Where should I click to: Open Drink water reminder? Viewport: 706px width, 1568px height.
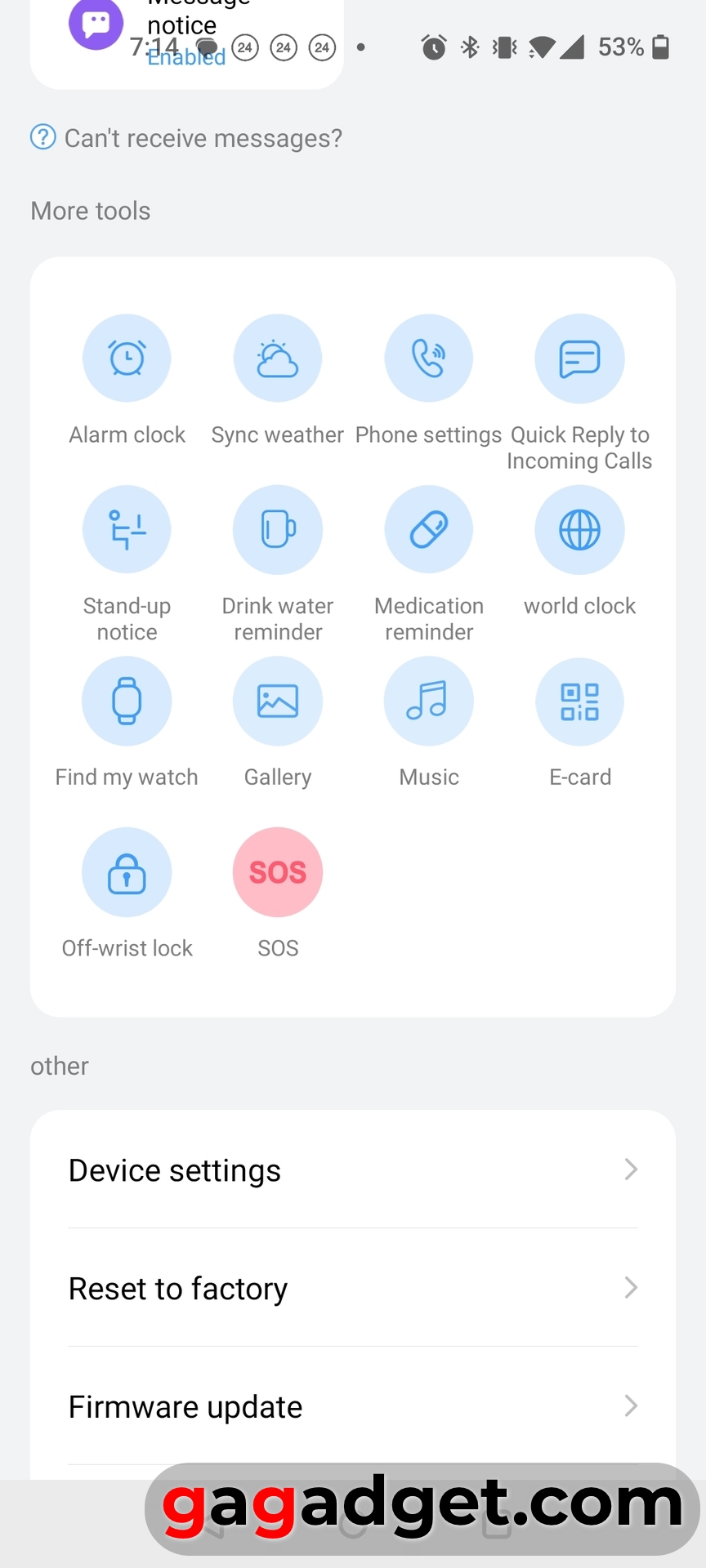[278, 530]
